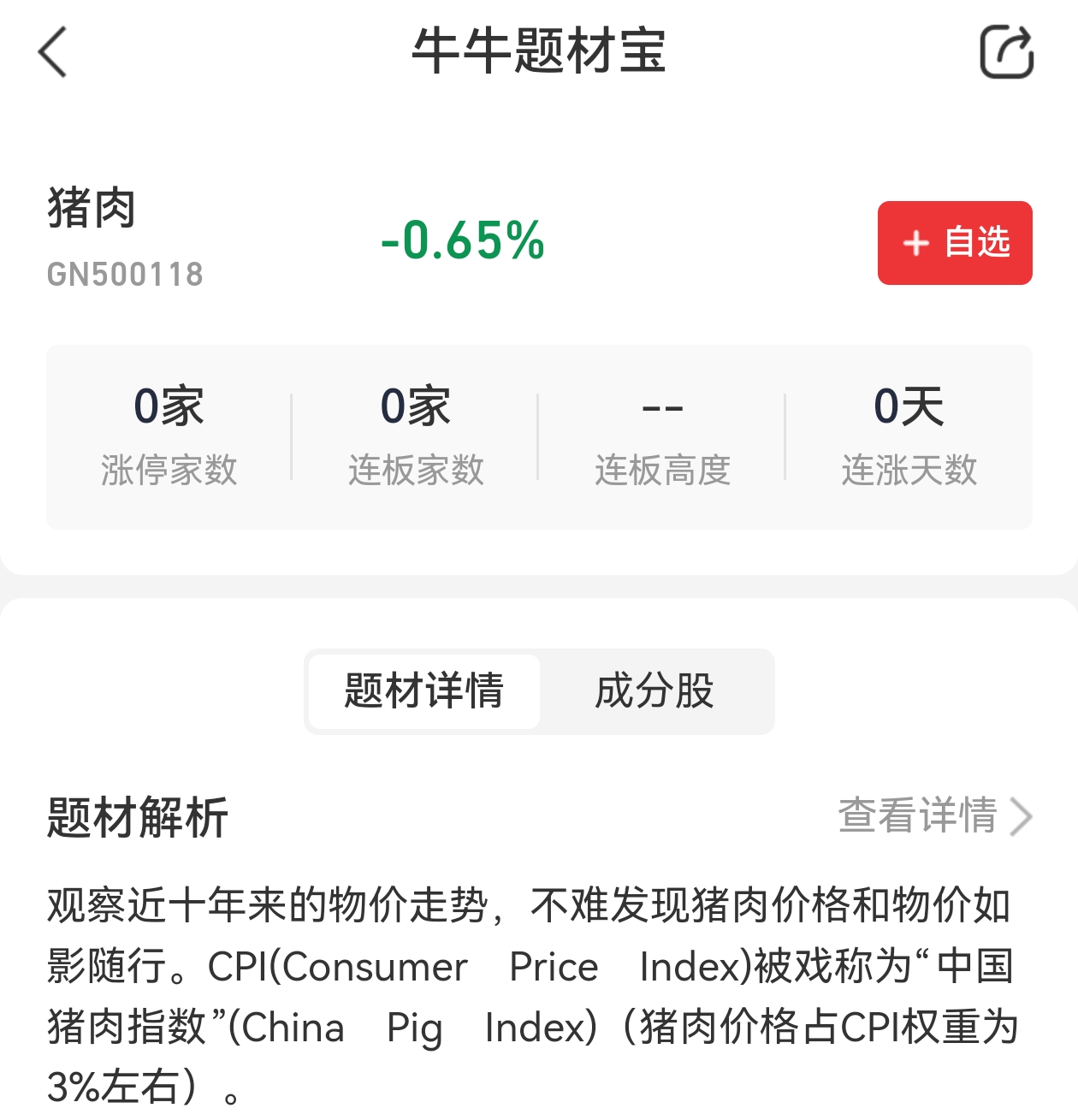The image size is (1078, 1120).
Task: Share this 猪肉 theme page
Action: (1006, 52)
